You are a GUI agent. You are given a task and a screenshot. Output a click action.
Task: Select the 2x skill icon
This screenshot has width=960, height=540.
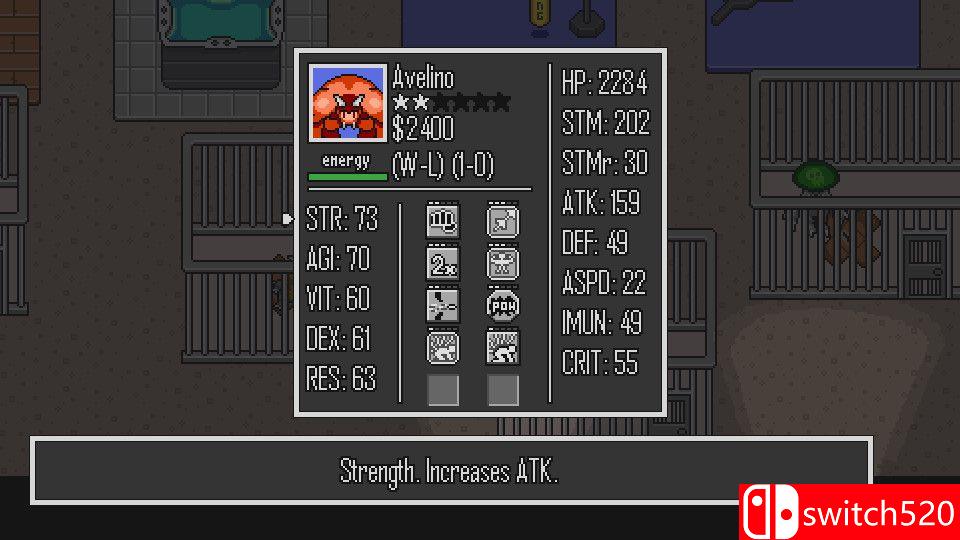pos(443,263)
